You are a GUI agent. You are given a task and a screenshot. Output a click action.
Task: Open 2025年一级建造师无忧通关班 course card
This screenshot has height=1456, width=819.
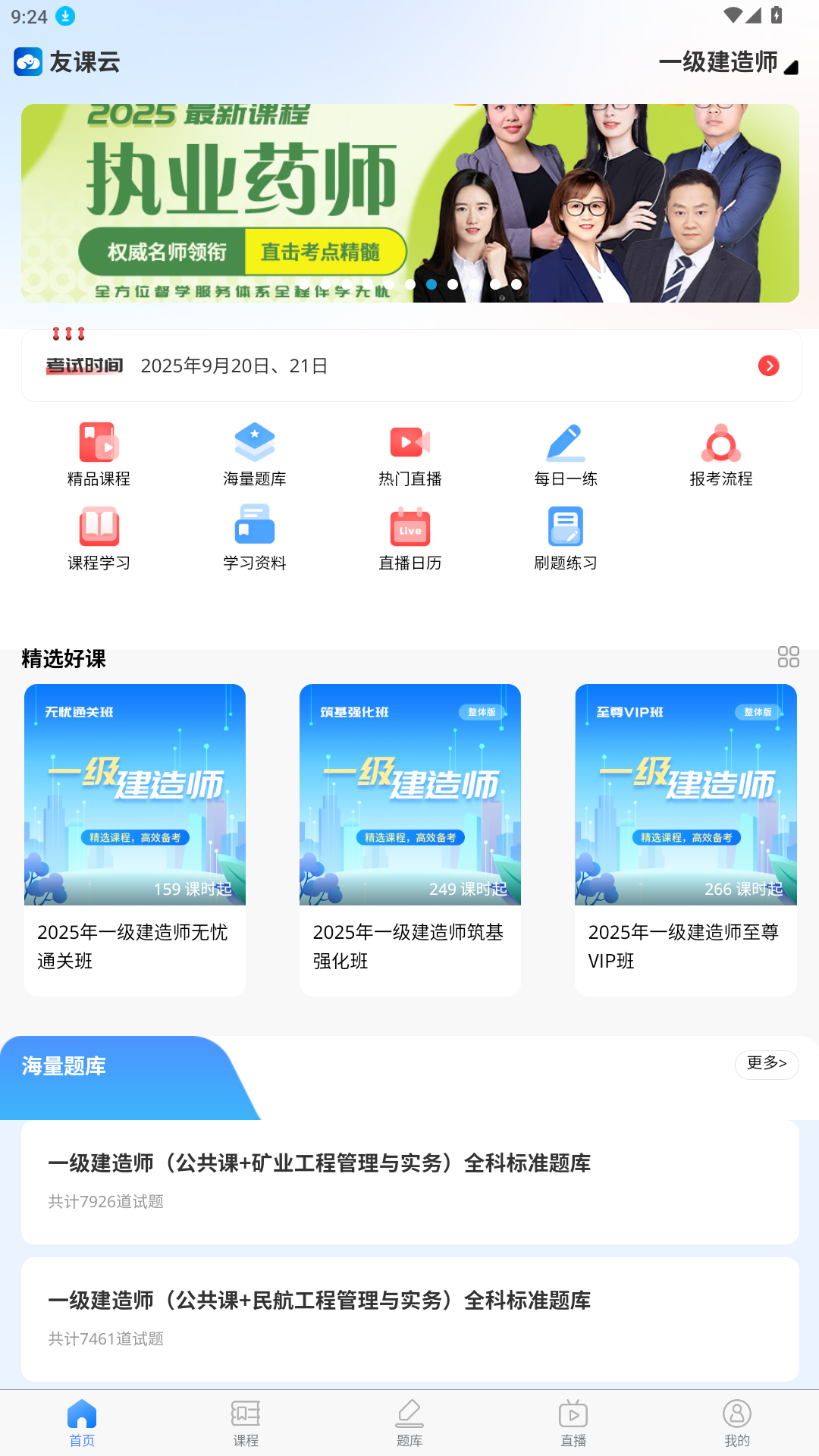pos(135,839)
